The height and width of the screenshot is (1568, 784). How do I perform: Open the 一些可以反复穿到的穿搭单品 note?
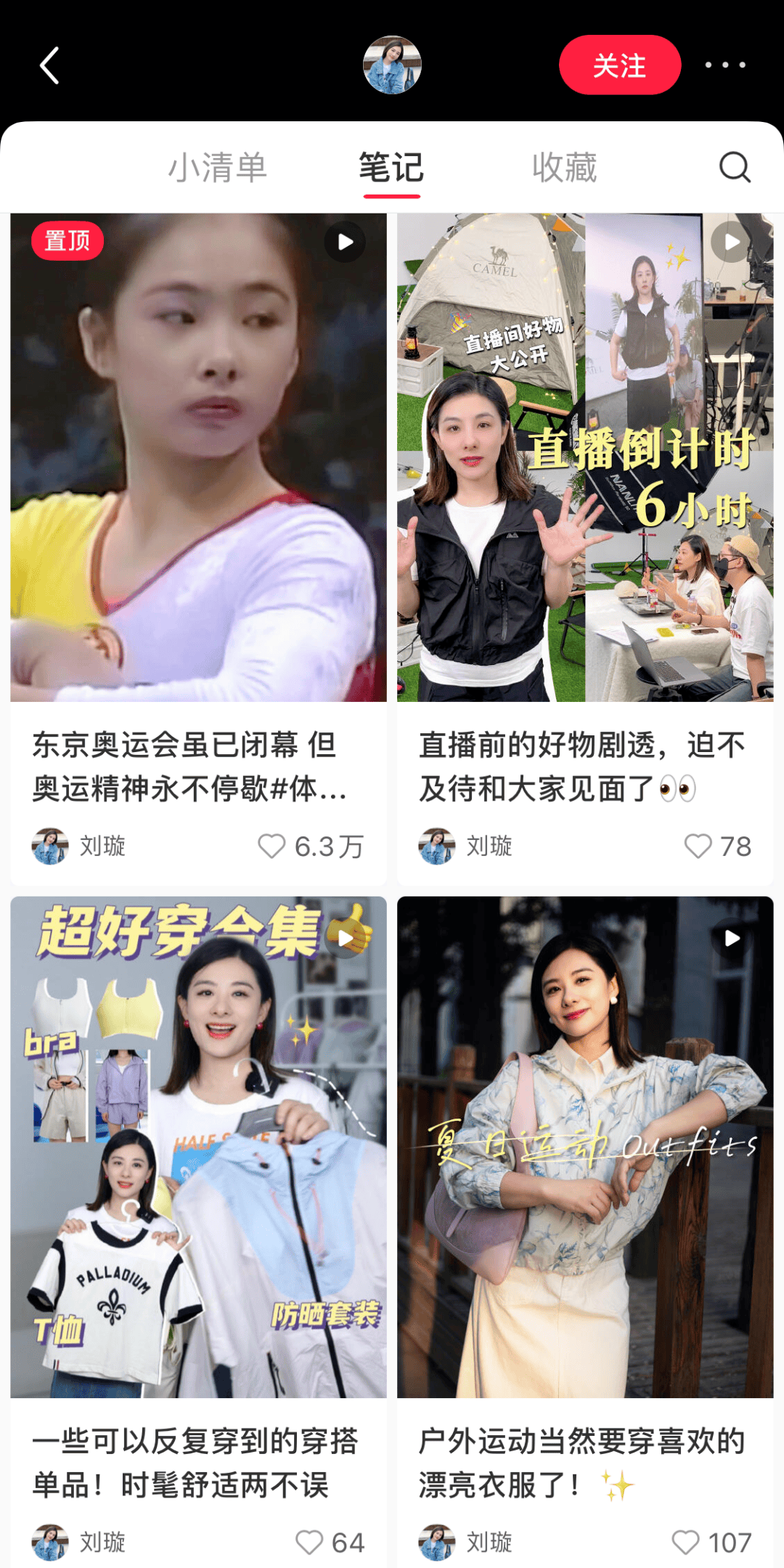click(198, 1147)
